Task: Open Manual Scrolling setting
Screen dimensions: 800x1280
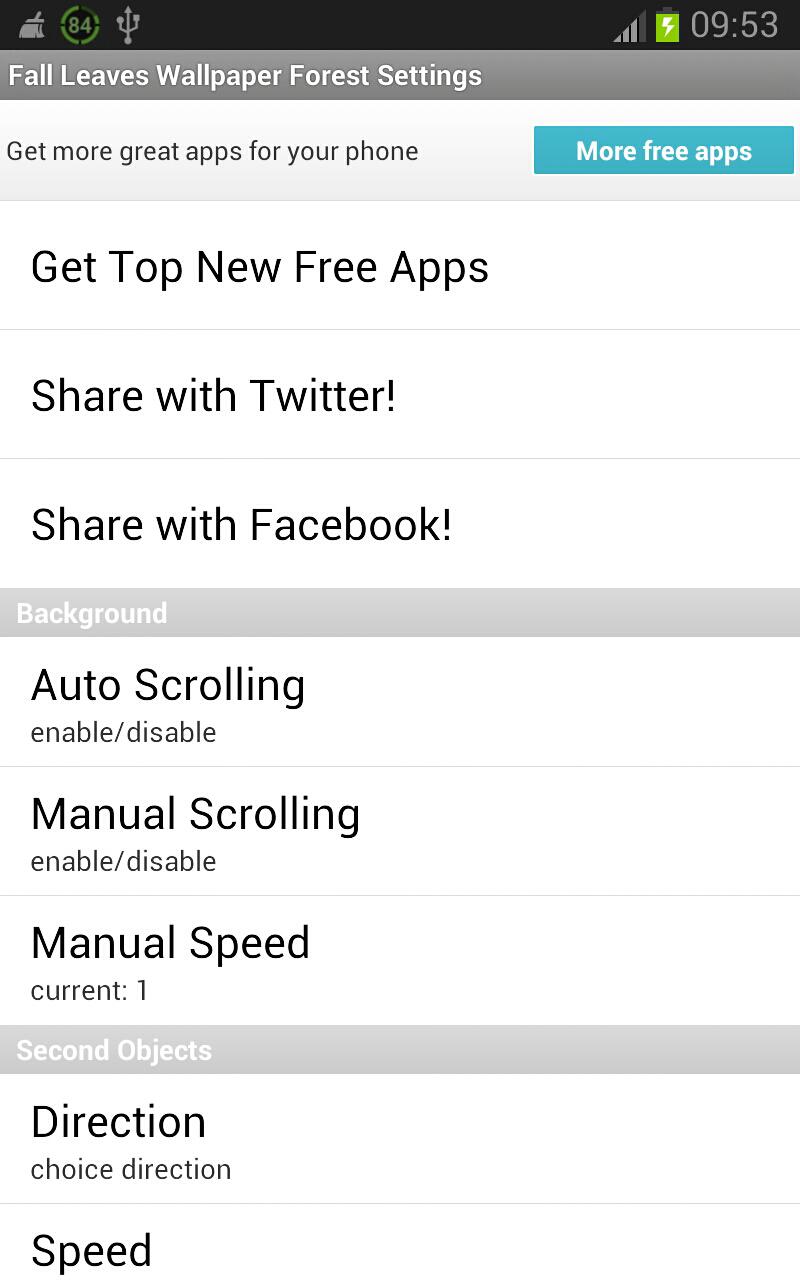Action: (x=400, y=832)
